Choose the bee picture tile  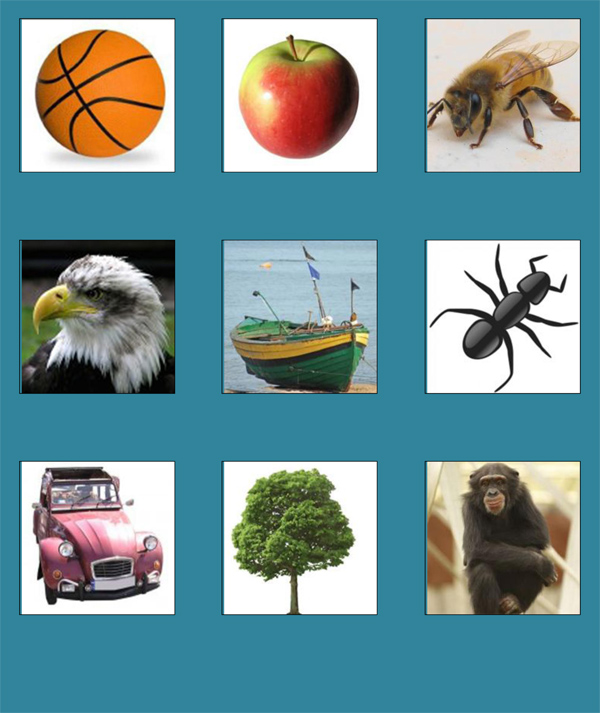[503, 95]
